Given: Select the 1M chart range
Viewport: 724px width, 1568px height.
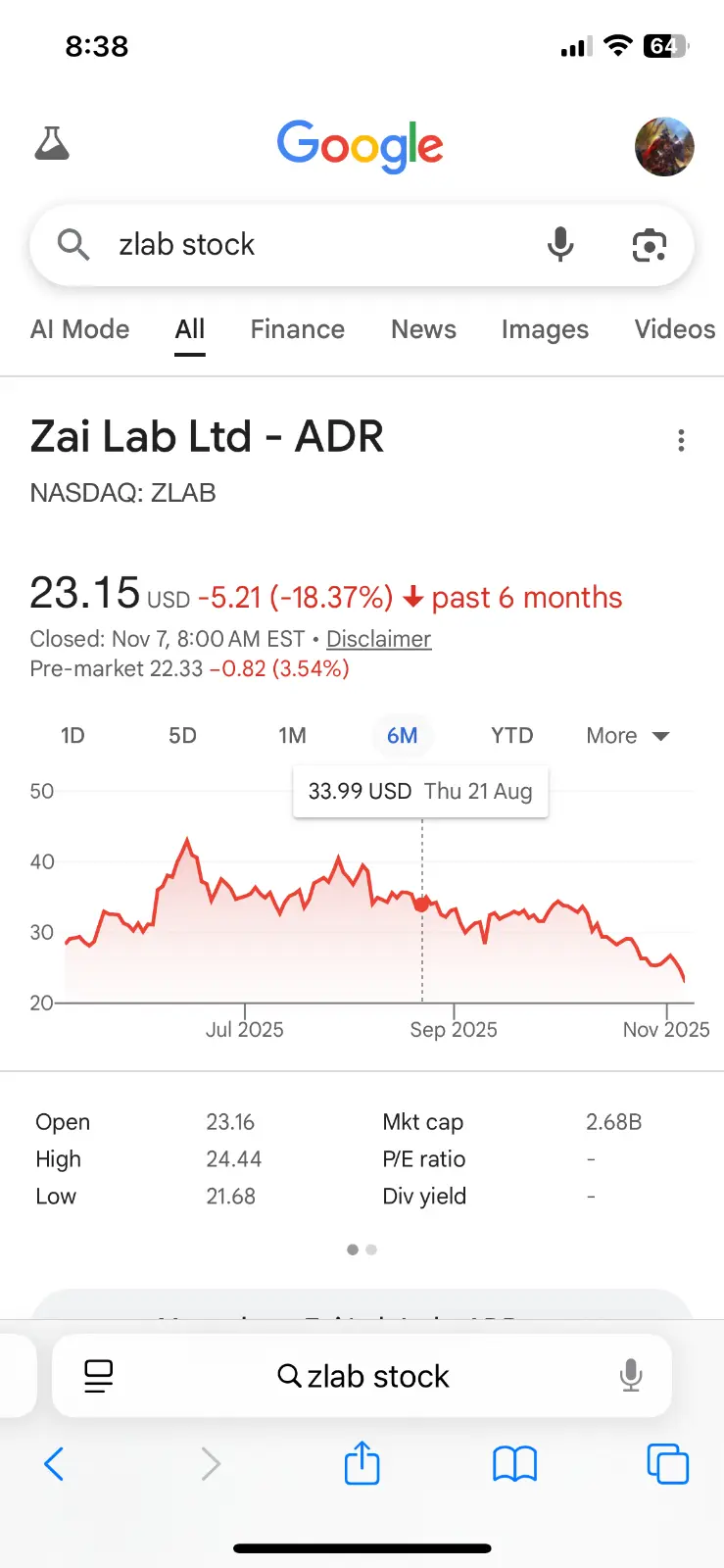Looking at the screenshot, I should pos(292,736).
